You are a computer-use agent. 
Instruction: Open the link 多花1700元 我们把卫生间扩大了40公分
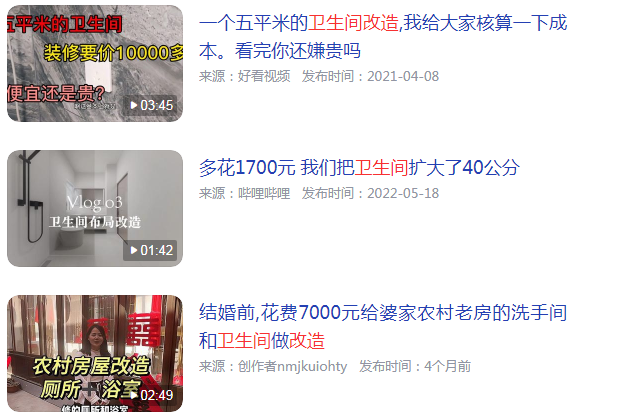(x=359, y=167)
